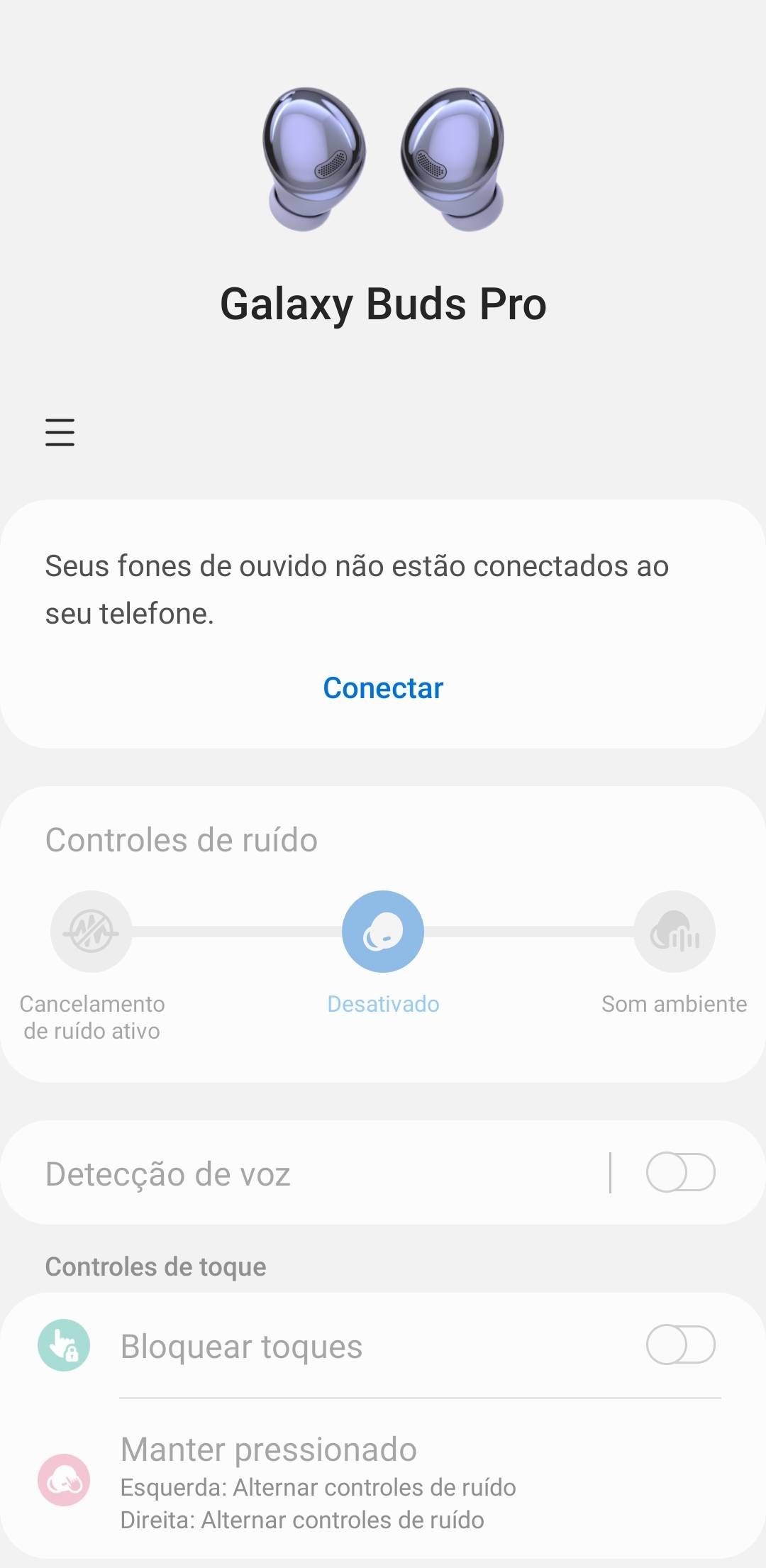Image resolution: width=766 pixels, height=1568 pixels.
Task: Toggle the Detecção de voz switch
Action: 680,1173
